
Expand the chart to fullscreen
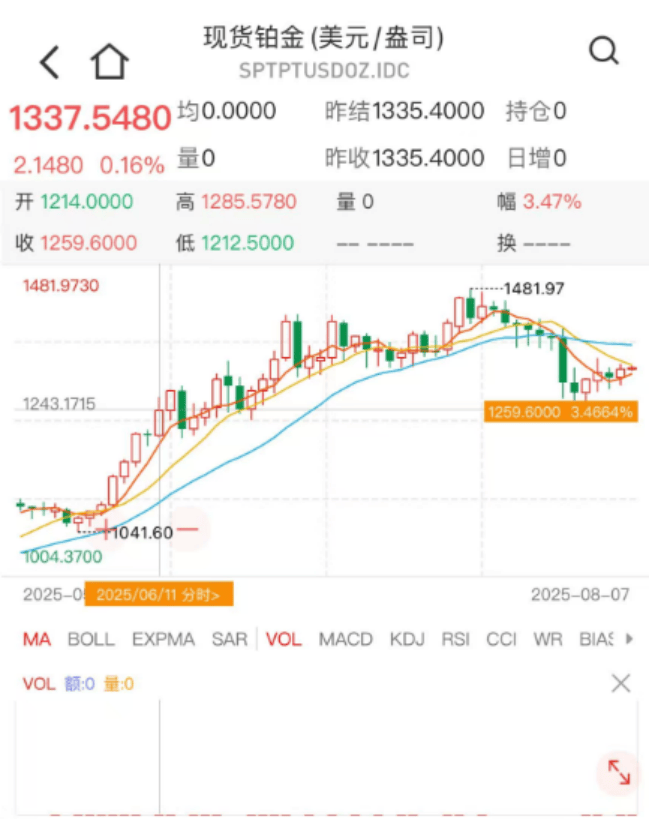tap(619, 772)
